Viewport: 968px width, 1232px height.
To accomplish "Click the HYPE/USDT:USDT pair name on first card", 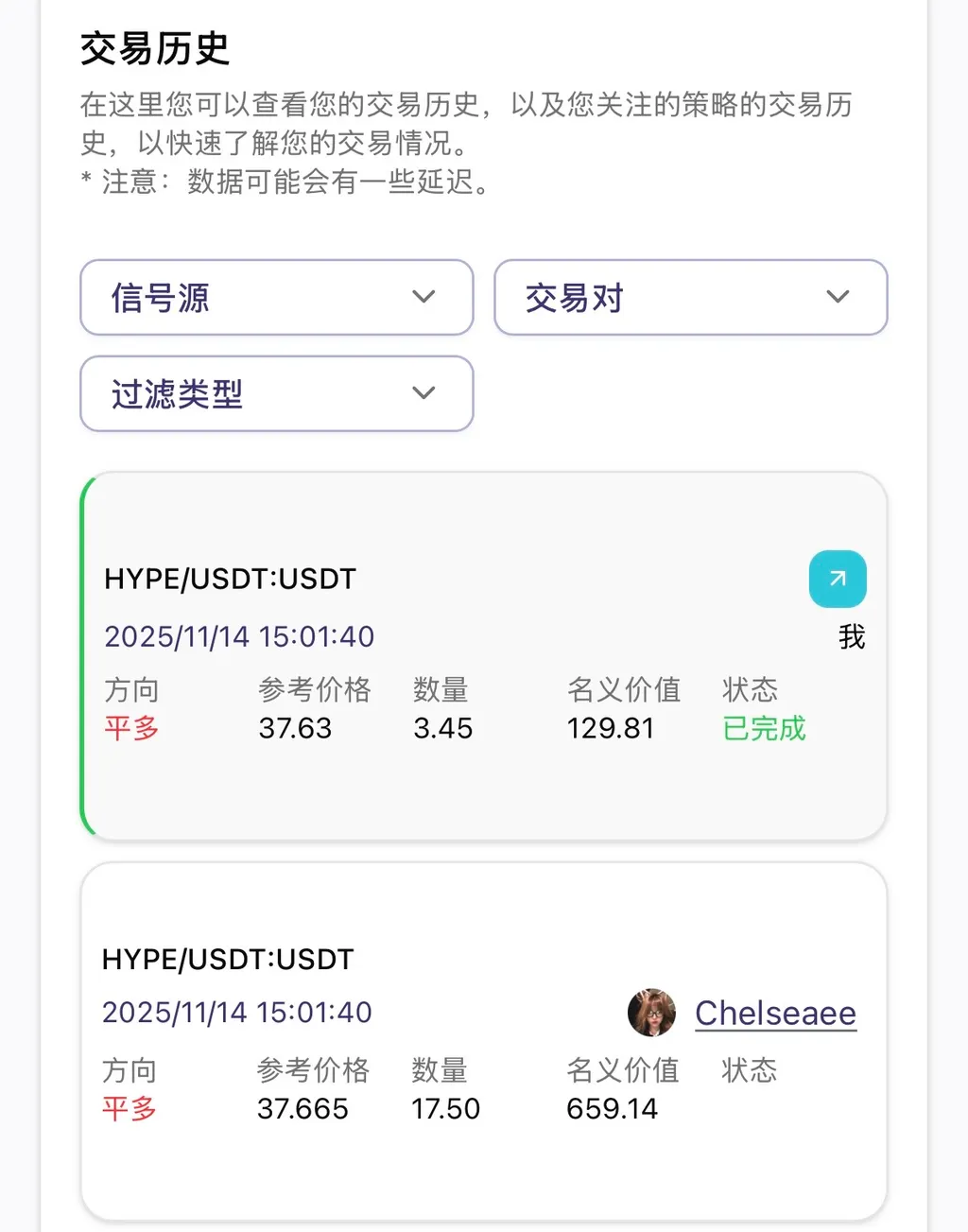I will click(230, 579).
